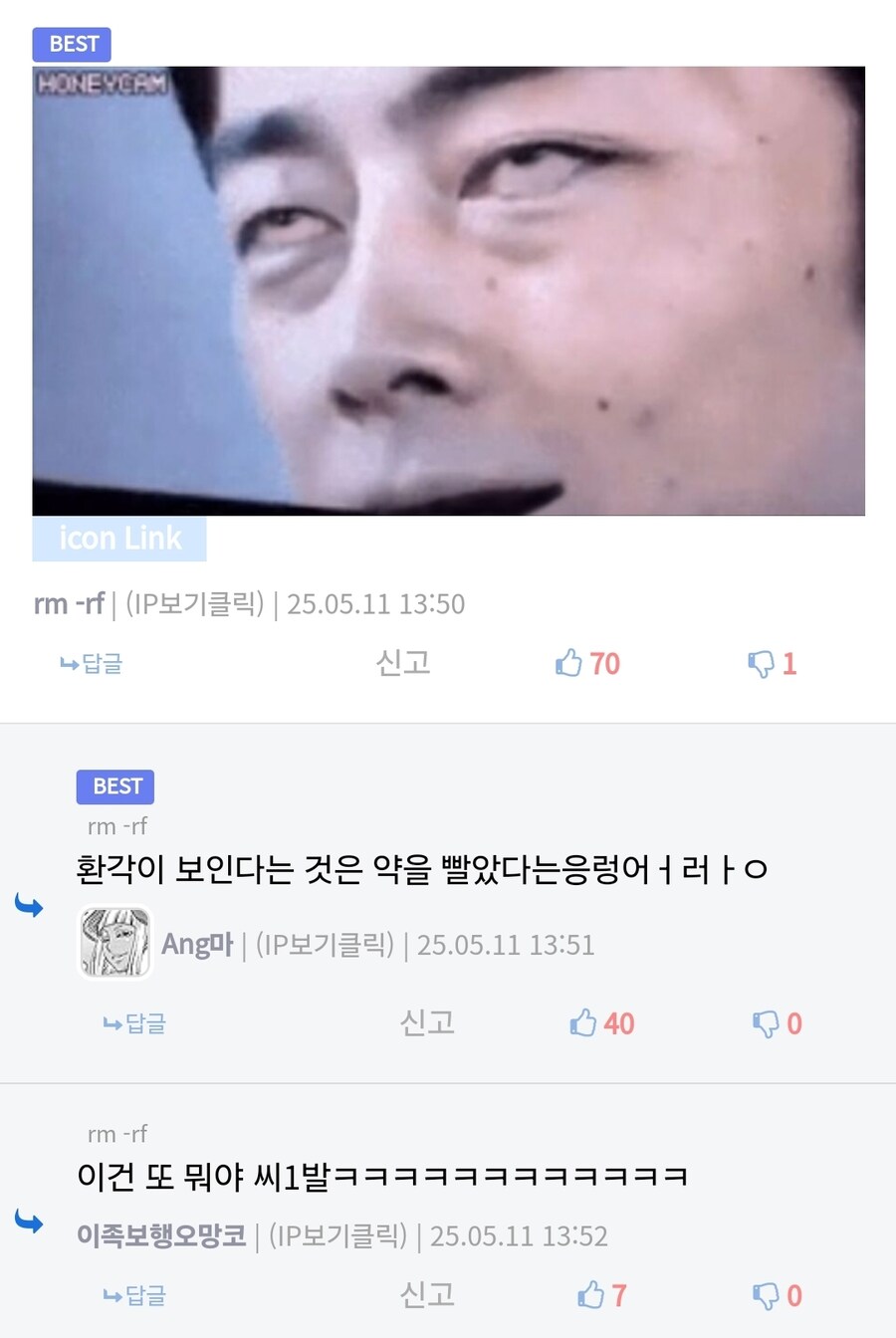The width and height of the screenshot is (896, 1338).
Task: Report Ang마's comment
Action: coord(427,1022)
